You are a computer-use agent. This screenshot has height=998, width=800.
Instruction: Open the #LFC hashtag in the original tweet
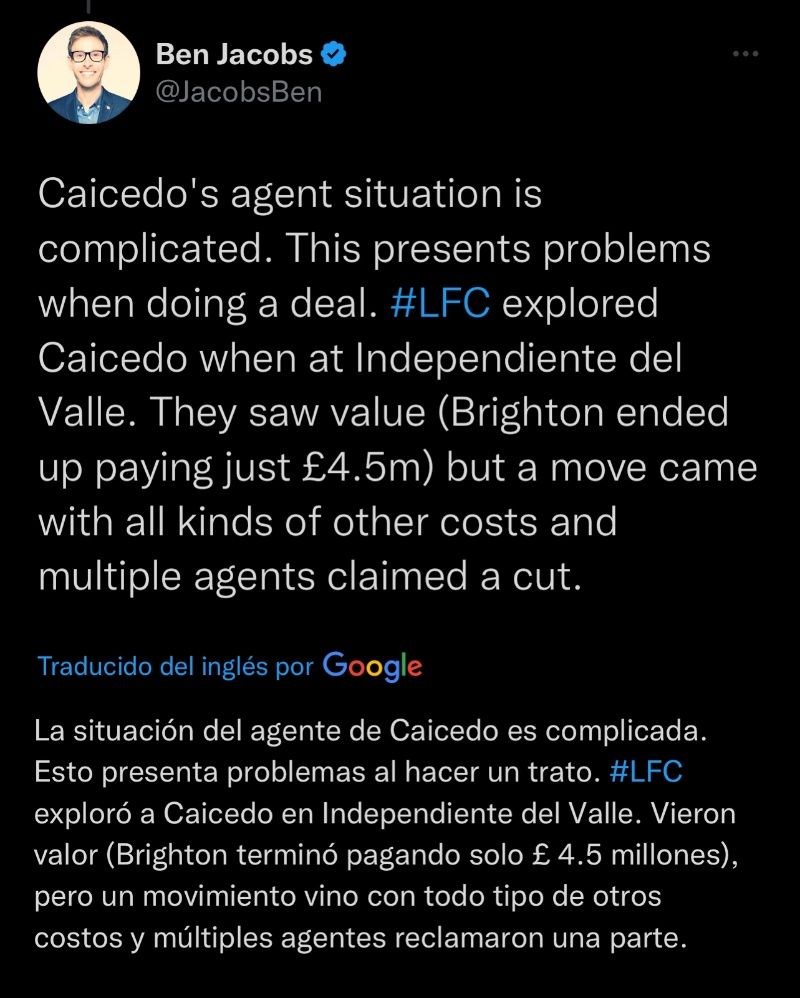[440, 304]
